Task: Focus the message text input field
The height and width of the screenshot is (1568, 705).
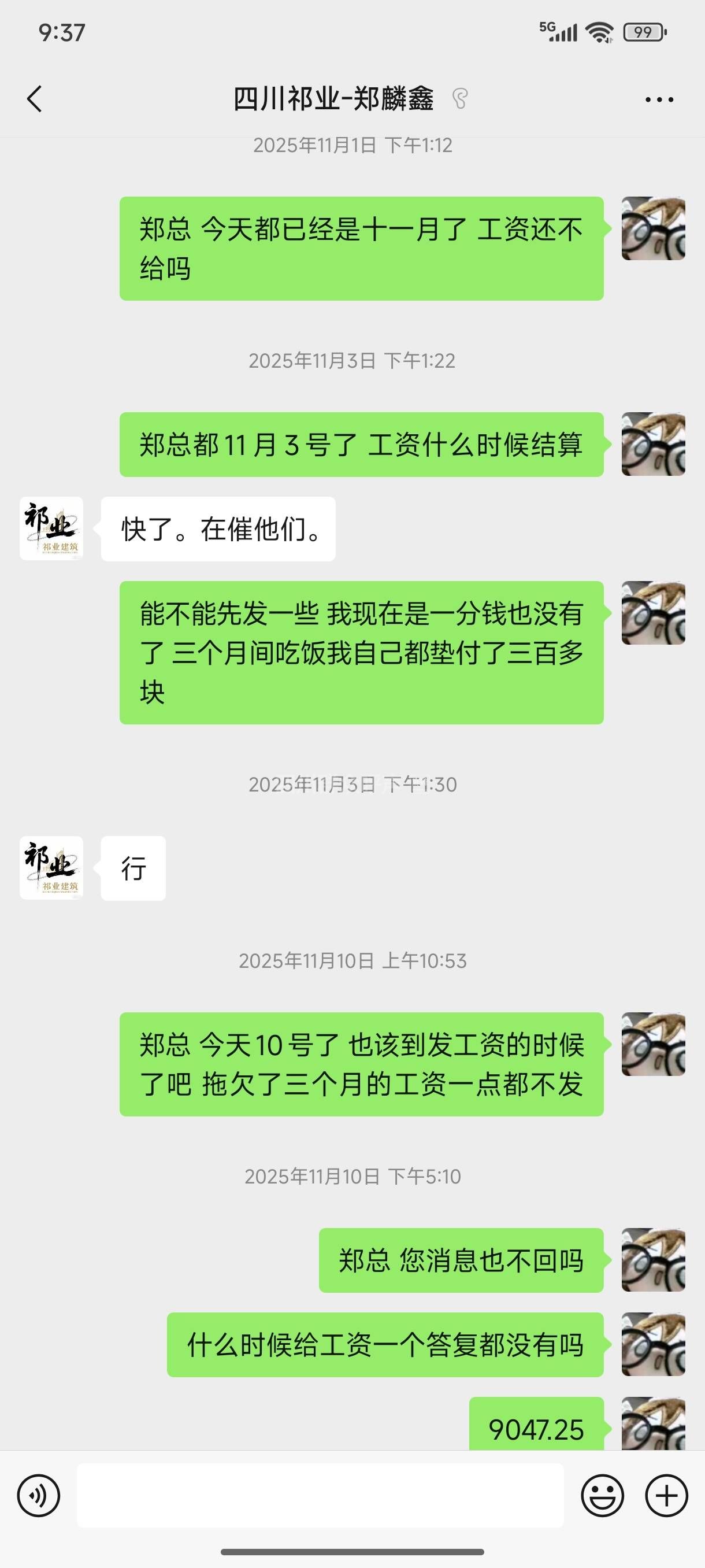Action: 320,1496
